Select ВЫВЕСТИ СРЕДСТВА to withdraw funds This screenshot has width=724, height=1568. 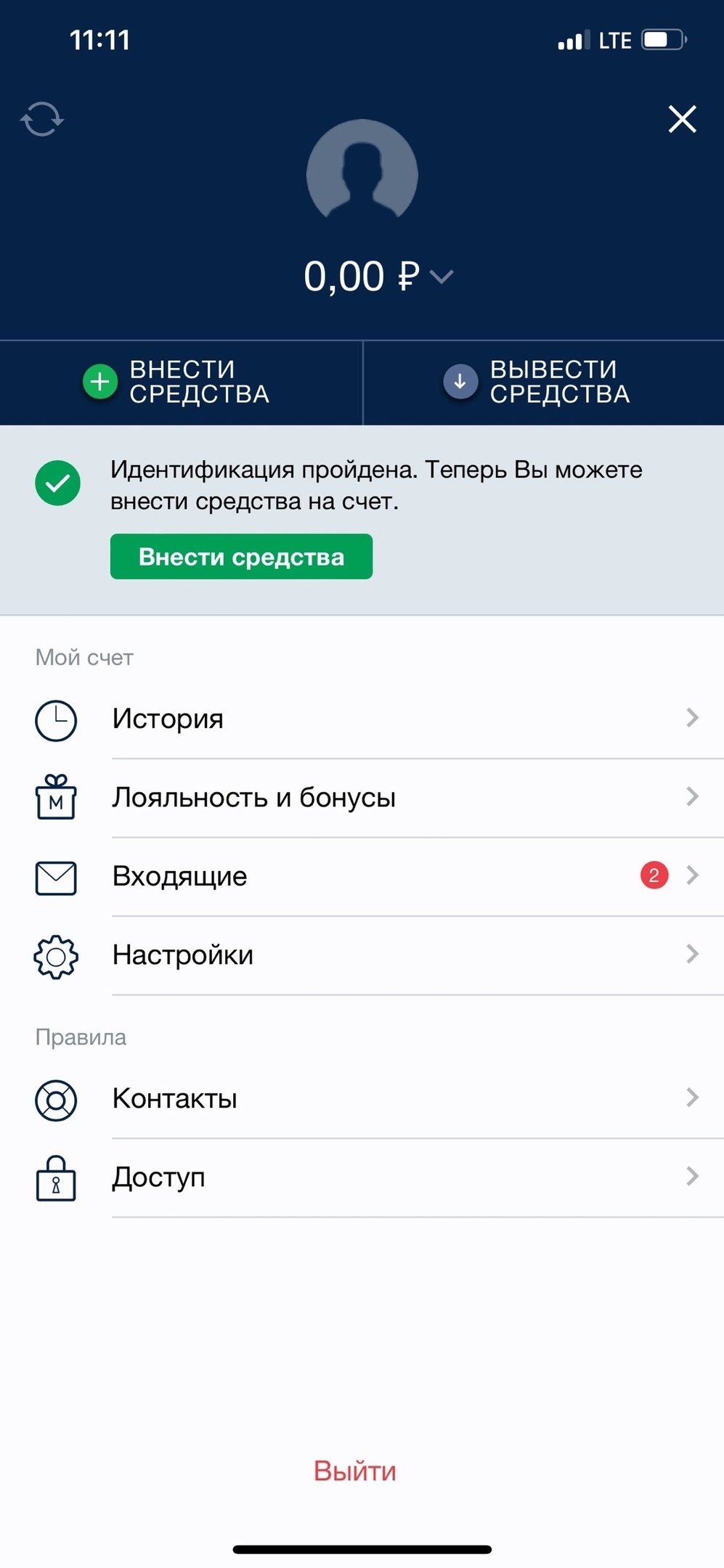coord(537,382)
